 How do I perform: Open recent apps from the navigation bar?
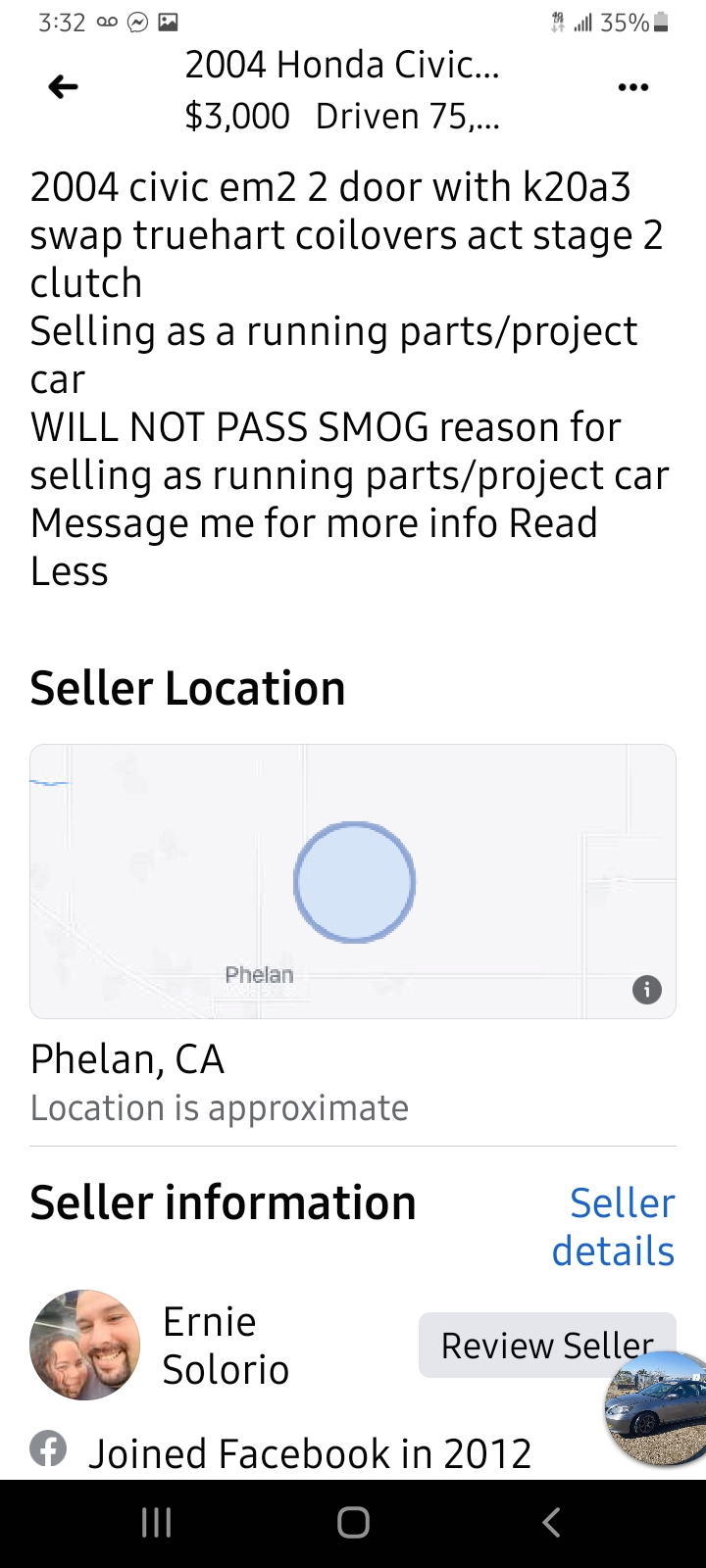pos(157,1522)
